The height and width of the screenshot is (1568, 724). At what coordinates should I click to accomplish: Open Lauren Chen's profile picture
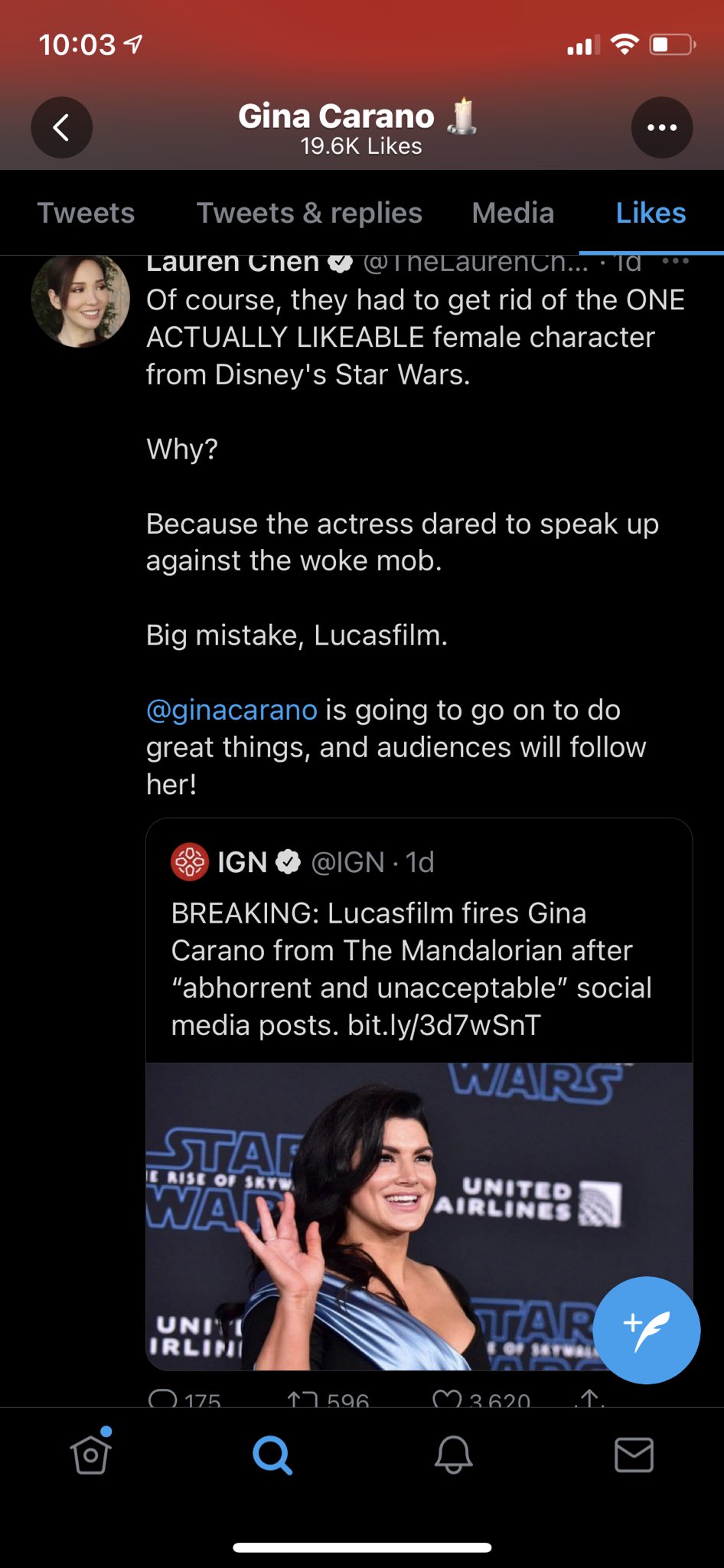pos(80,300)
